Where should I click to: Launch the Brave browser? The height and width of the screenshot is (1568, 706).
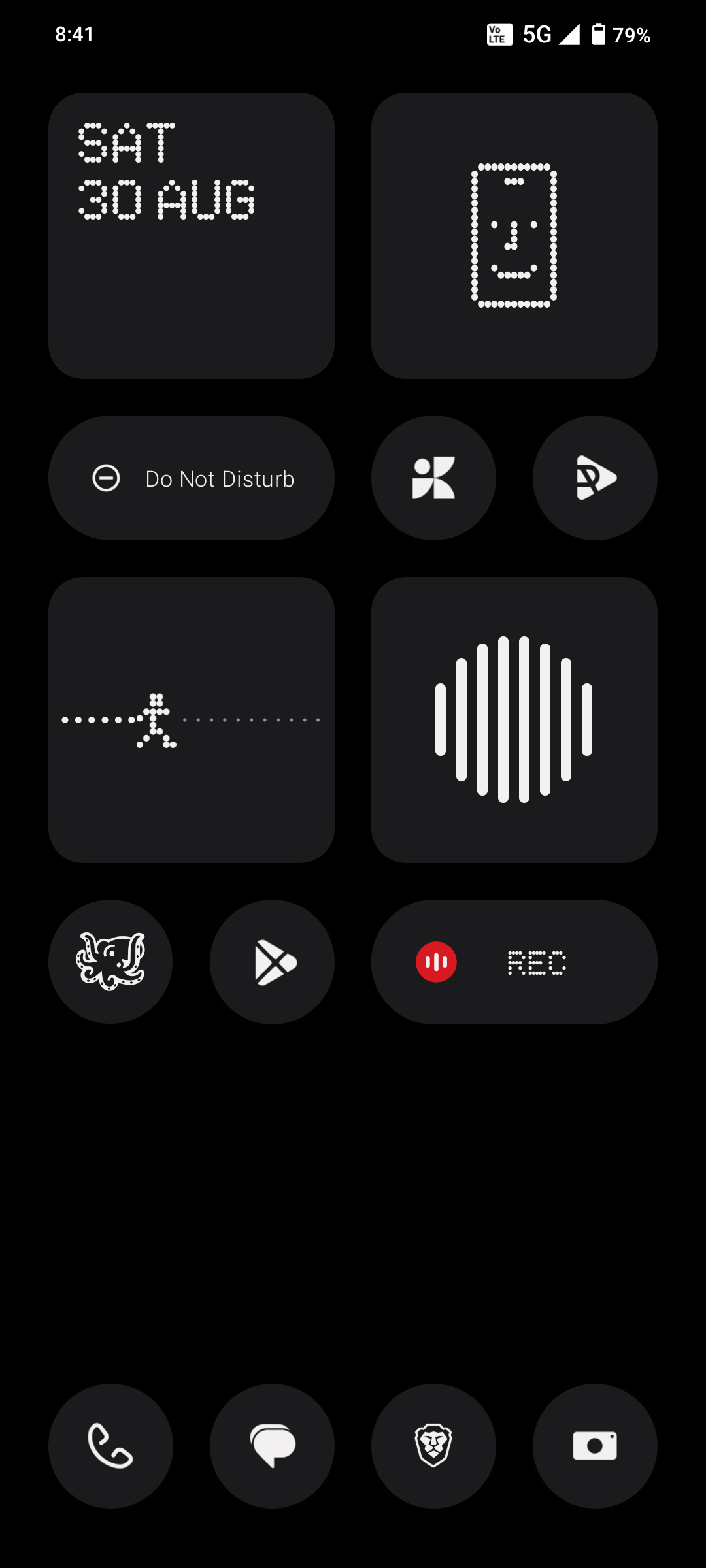[x=433, y=1445]
